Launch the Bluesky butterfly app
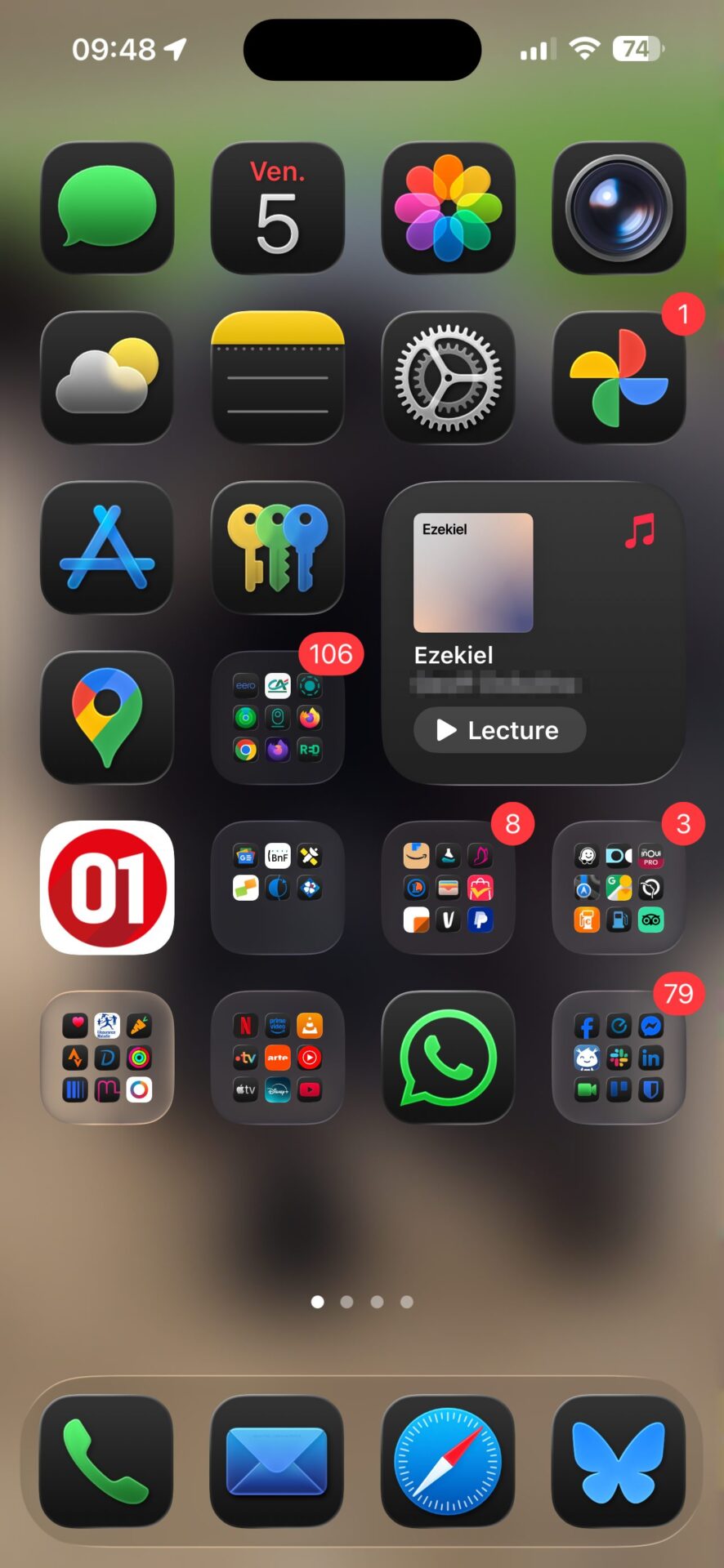Image resolution: width=724 pixels, height=1568 pixels. click(x=619, y=1461)
